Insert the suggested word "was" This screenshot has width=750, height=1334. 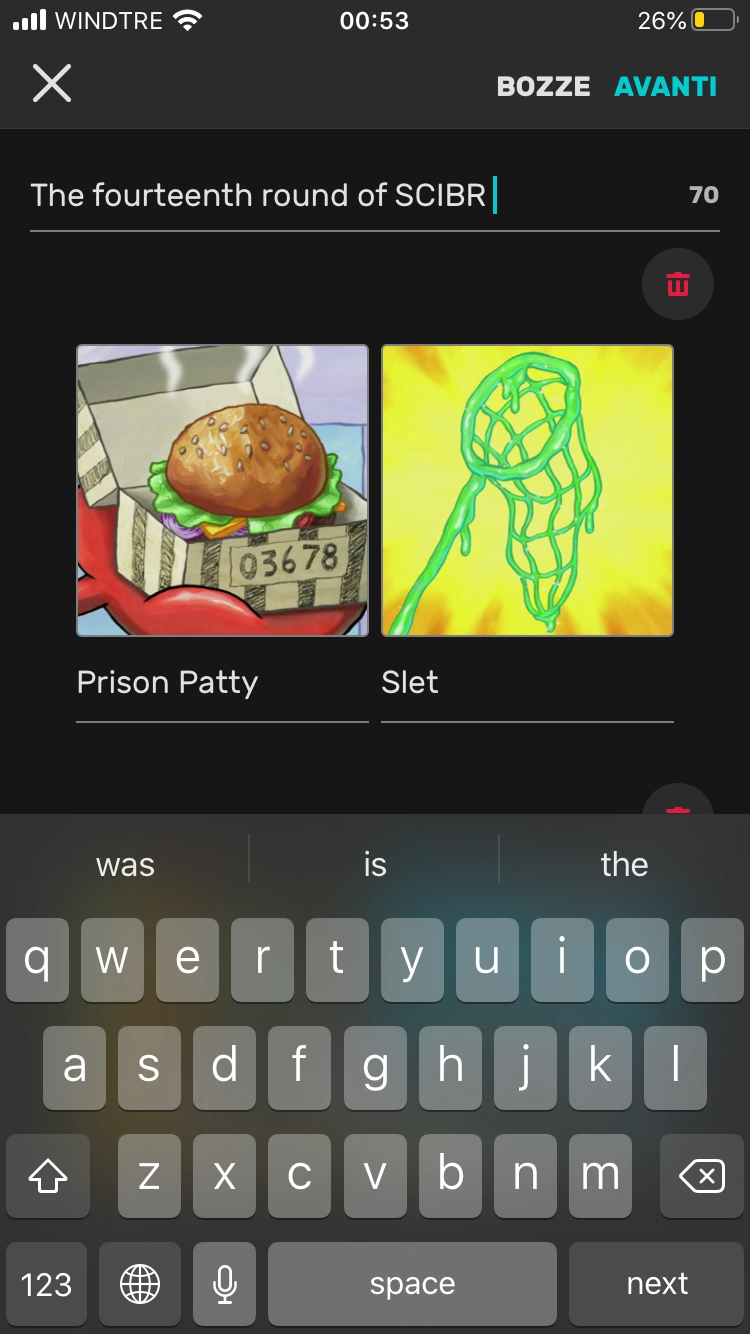click(125, 864)
